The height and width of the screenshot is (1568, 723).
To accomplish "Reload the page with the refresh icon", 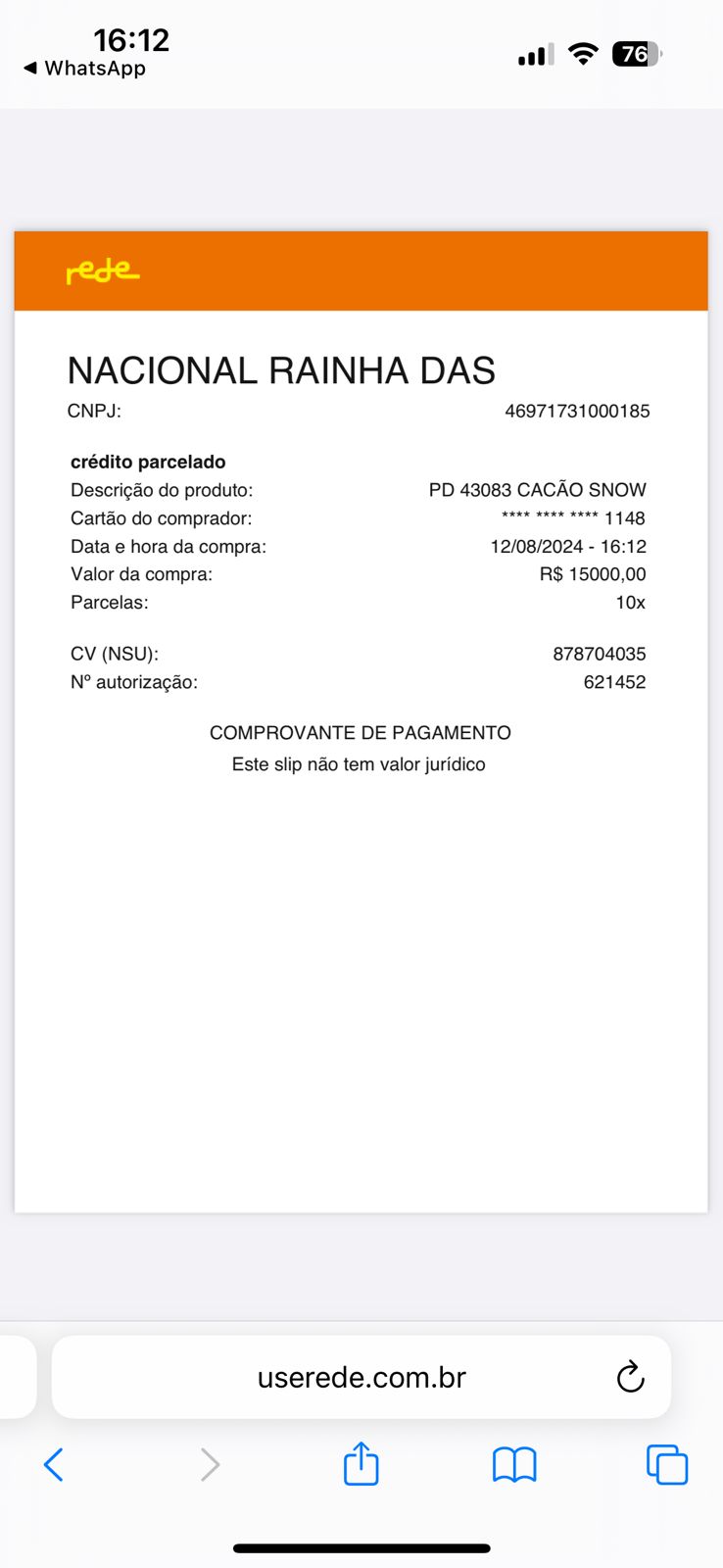I will [630, 1378].
